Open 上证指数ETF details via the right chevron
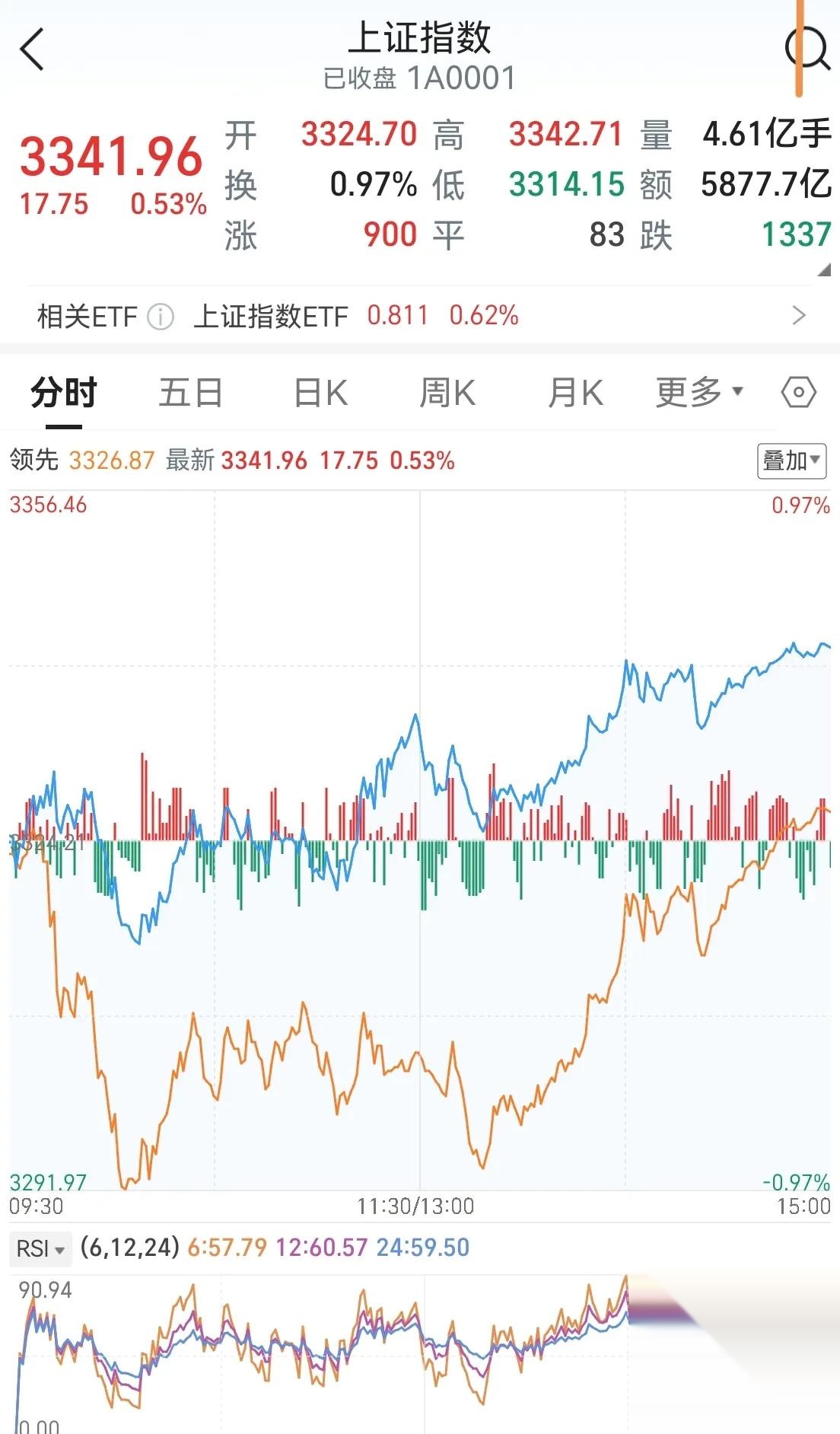 [800, 316]
